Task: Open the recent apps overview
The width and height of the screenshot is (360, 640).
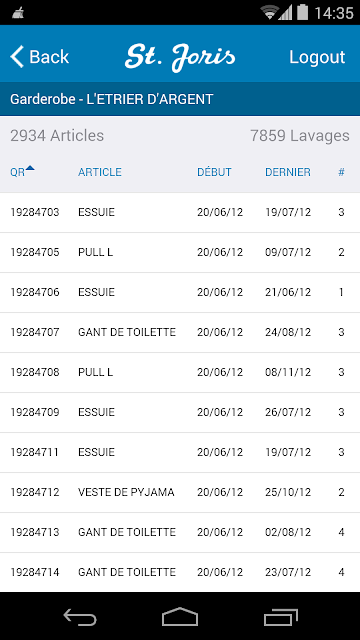Action: pyautogui.click(x=280, y=617)
